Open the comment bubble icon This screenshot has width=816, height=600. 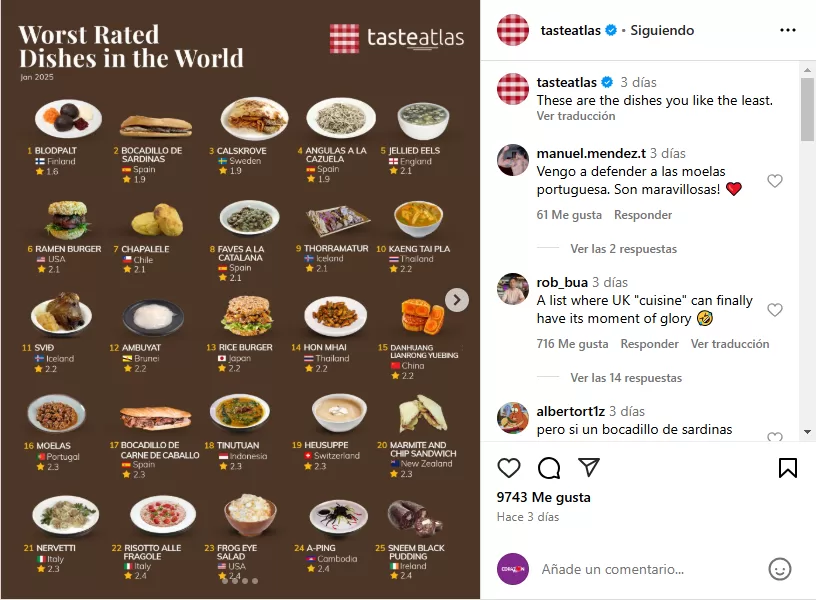[549, 468]
